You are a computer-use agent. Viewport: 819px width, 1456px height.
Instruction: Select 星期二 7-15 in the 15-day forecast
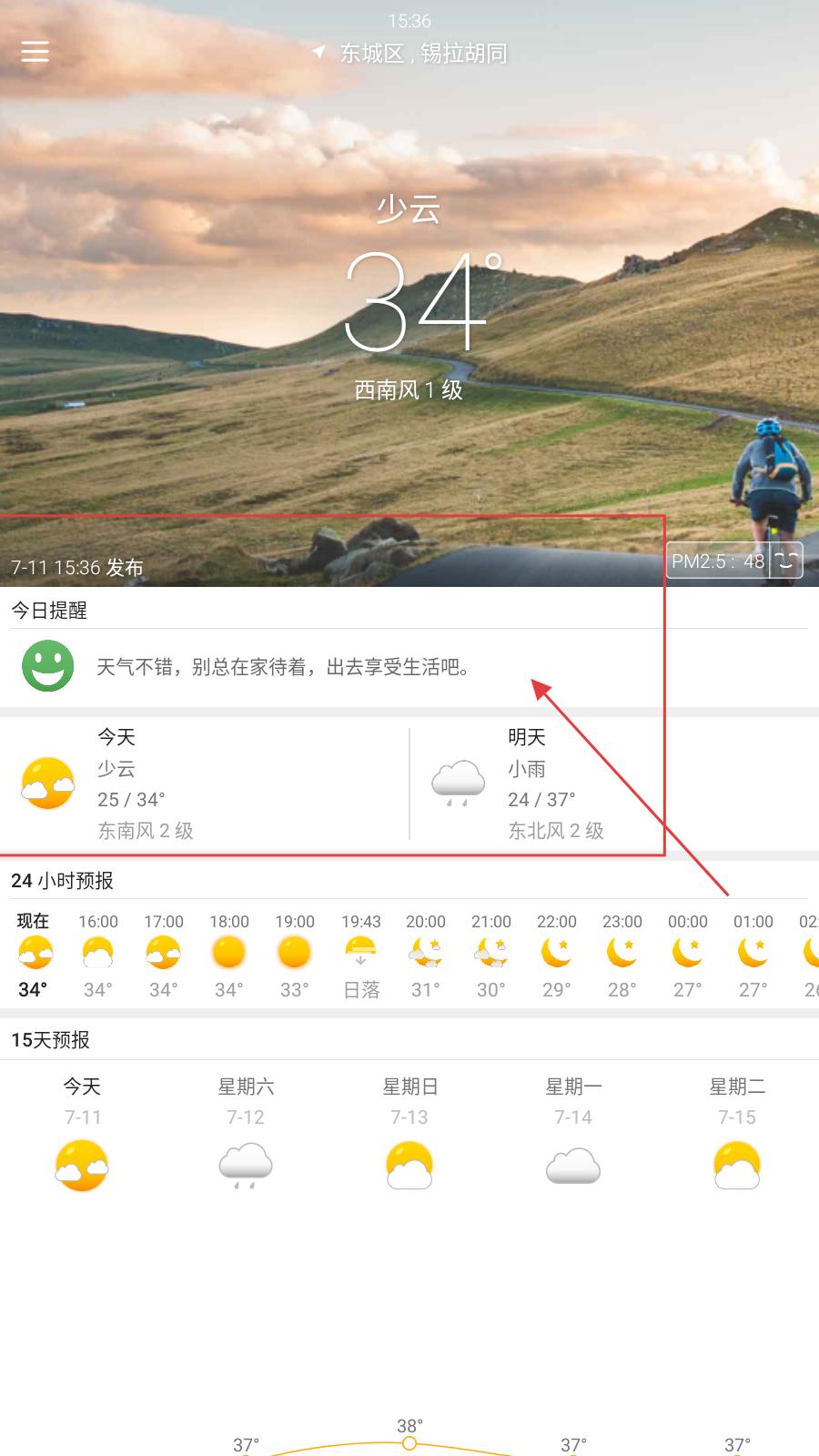pyautogui.click(x=737, y=1133)
